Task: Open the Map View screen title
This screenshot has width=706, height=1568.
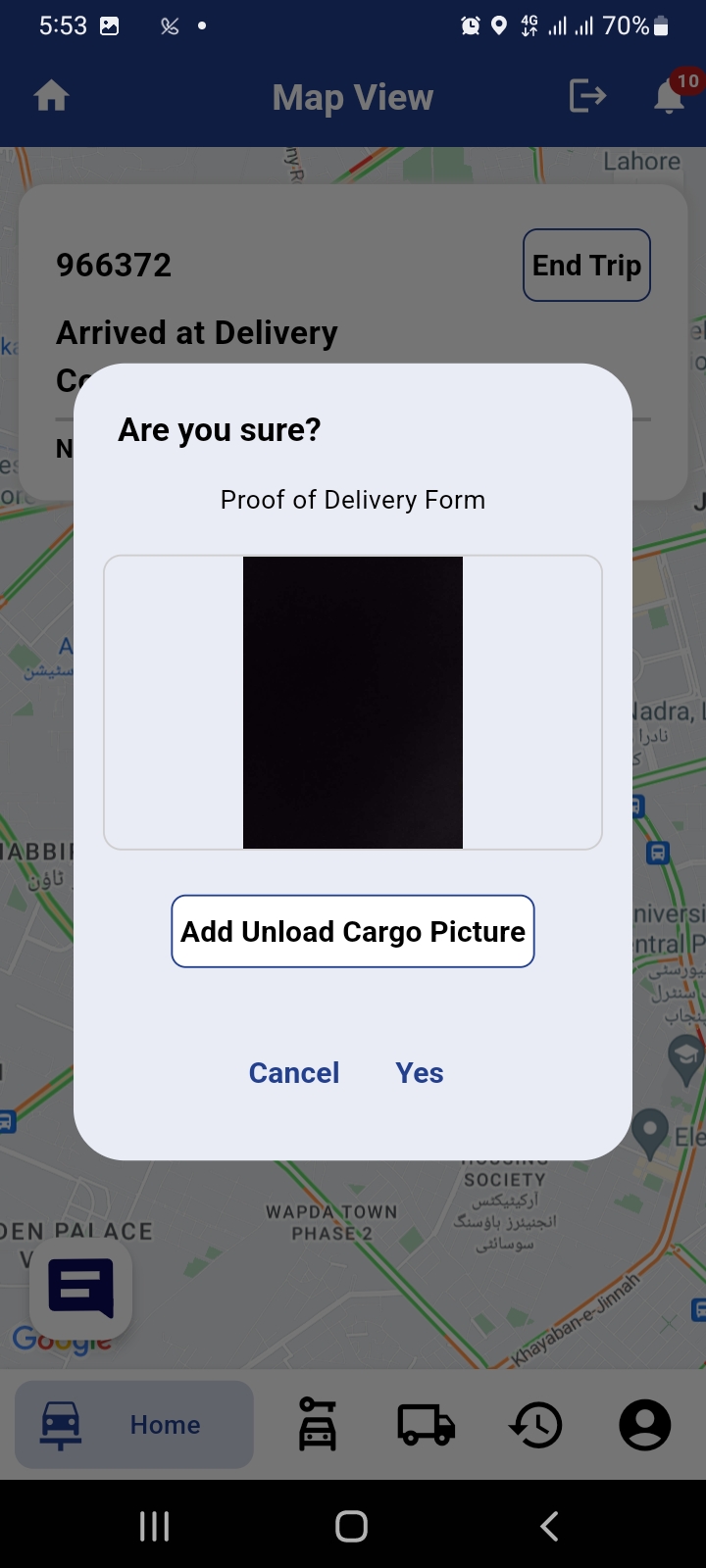Action: pyautogui.click(x=352, y=95)
